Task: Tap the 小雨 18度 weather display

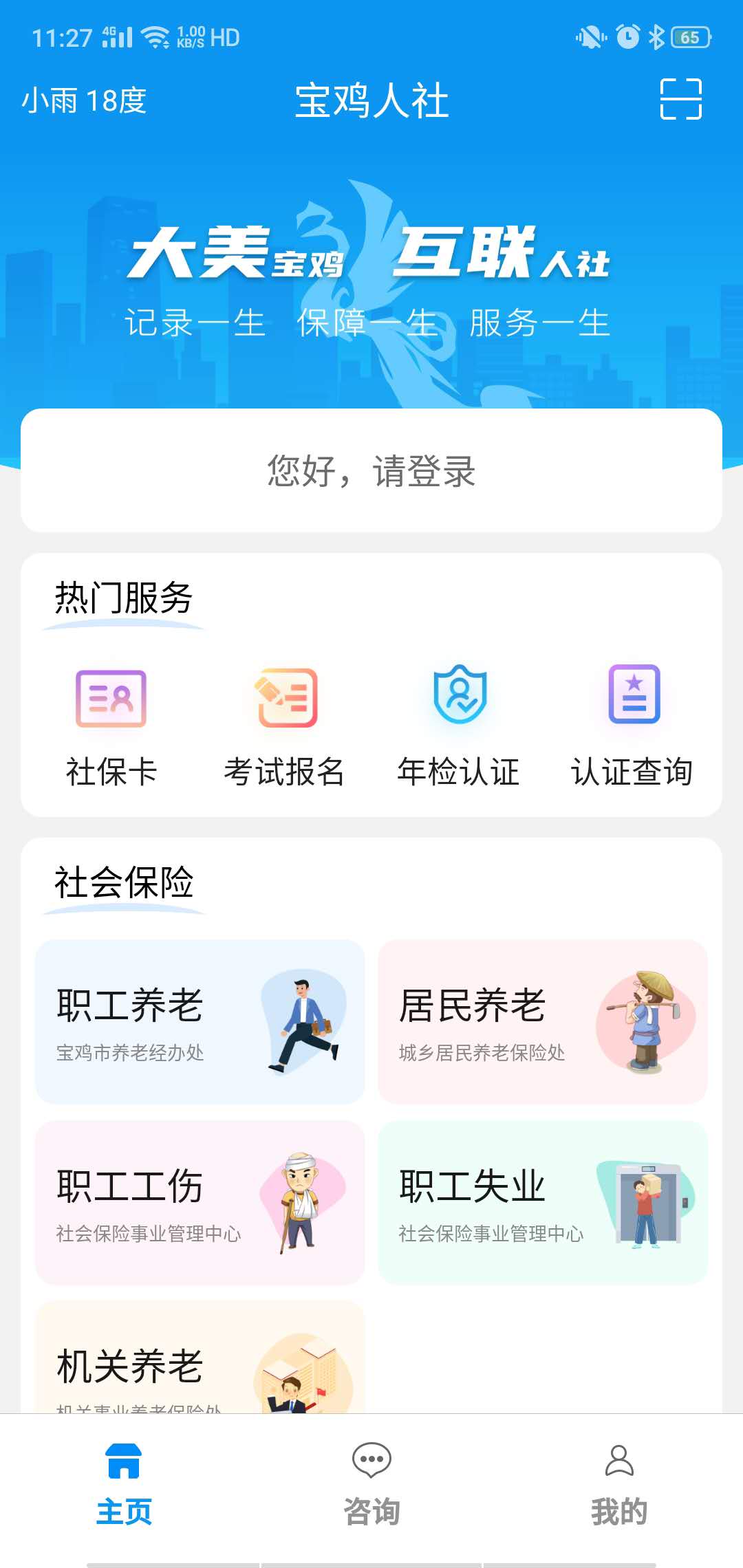Action: [x=85, y=99]
